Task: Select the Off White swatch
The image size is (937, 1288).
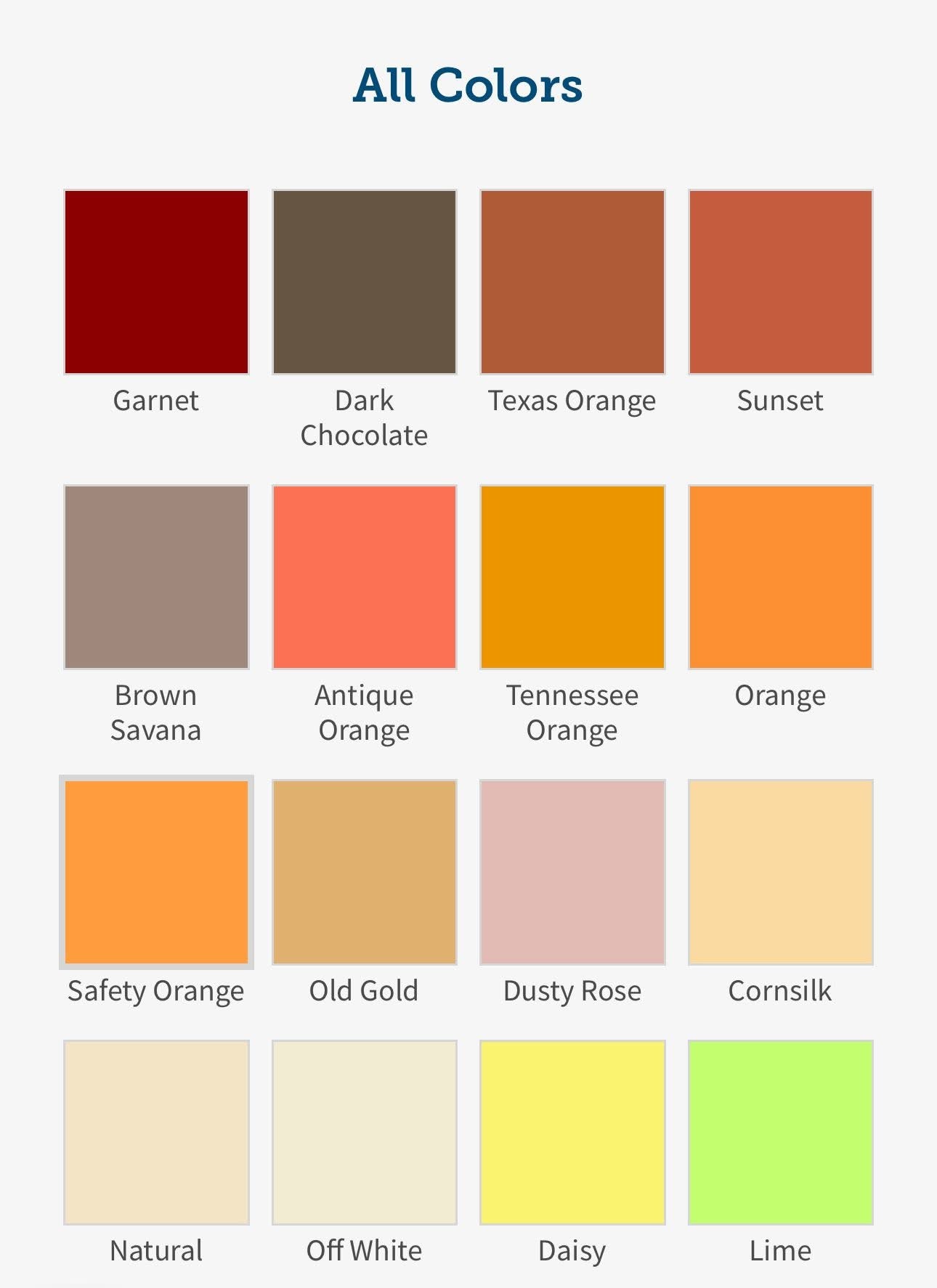Action: pyautogui.click(x=364, y=1132)
